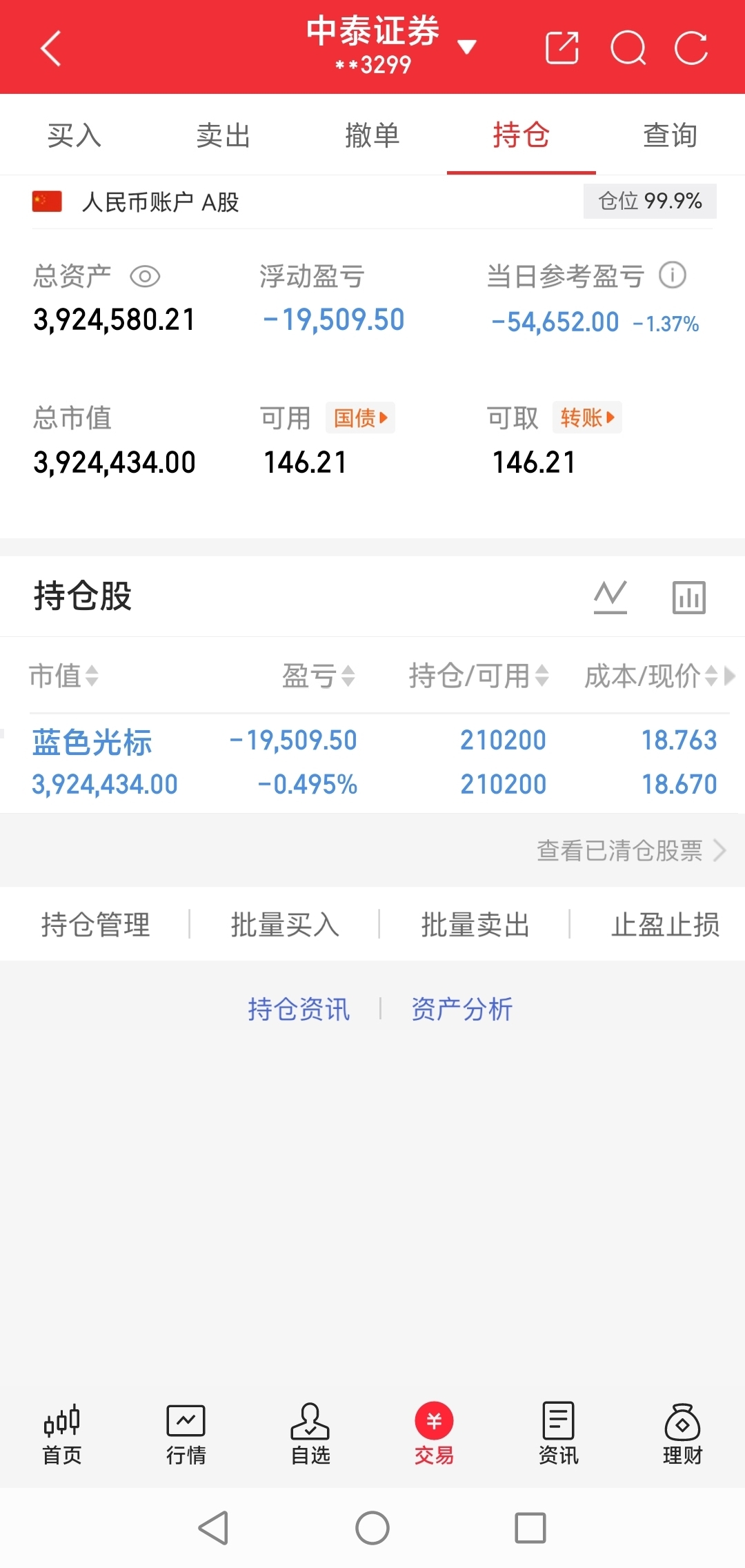Tap the 国债 button beside 可用
745x1568 pixels.
[x=360, y=418]
